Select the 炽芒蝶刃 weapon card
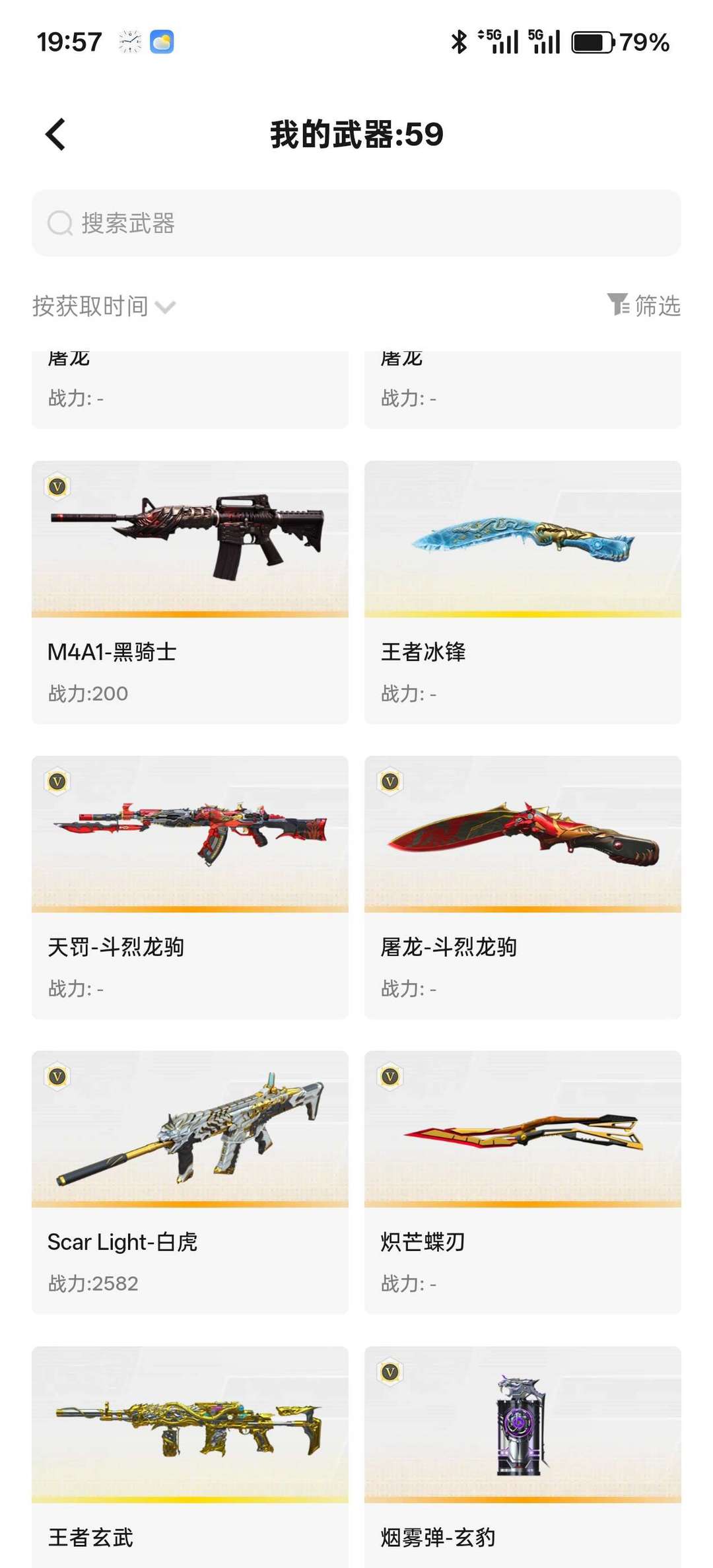The image size is (713, 1568). coord(523,1182)
